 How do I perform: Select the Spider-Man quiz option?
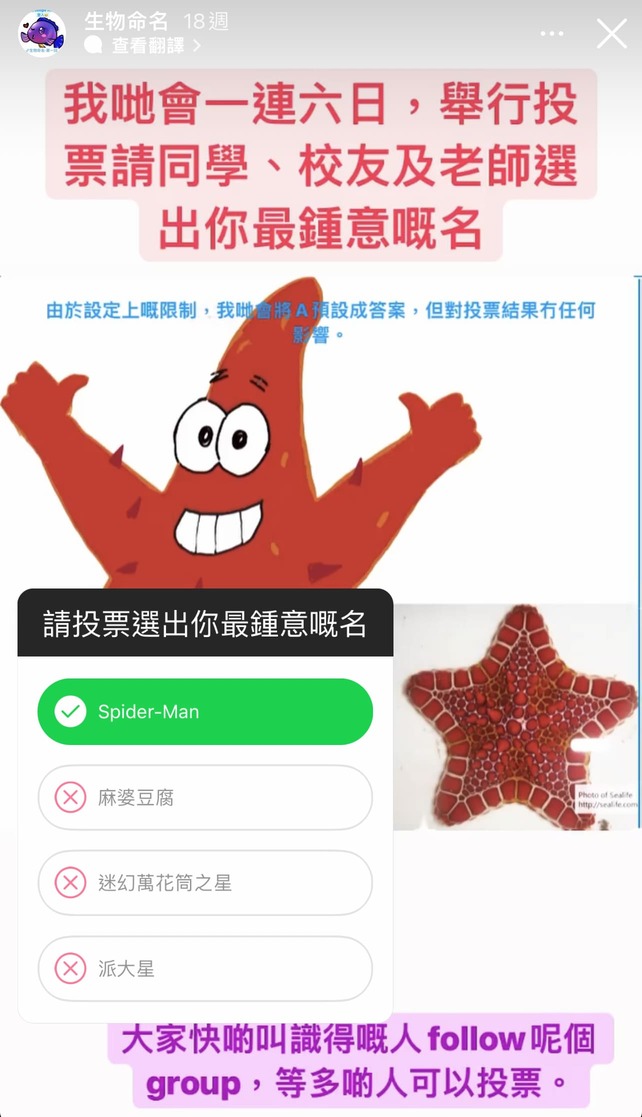pyautogui.click(x=205, y=712)
